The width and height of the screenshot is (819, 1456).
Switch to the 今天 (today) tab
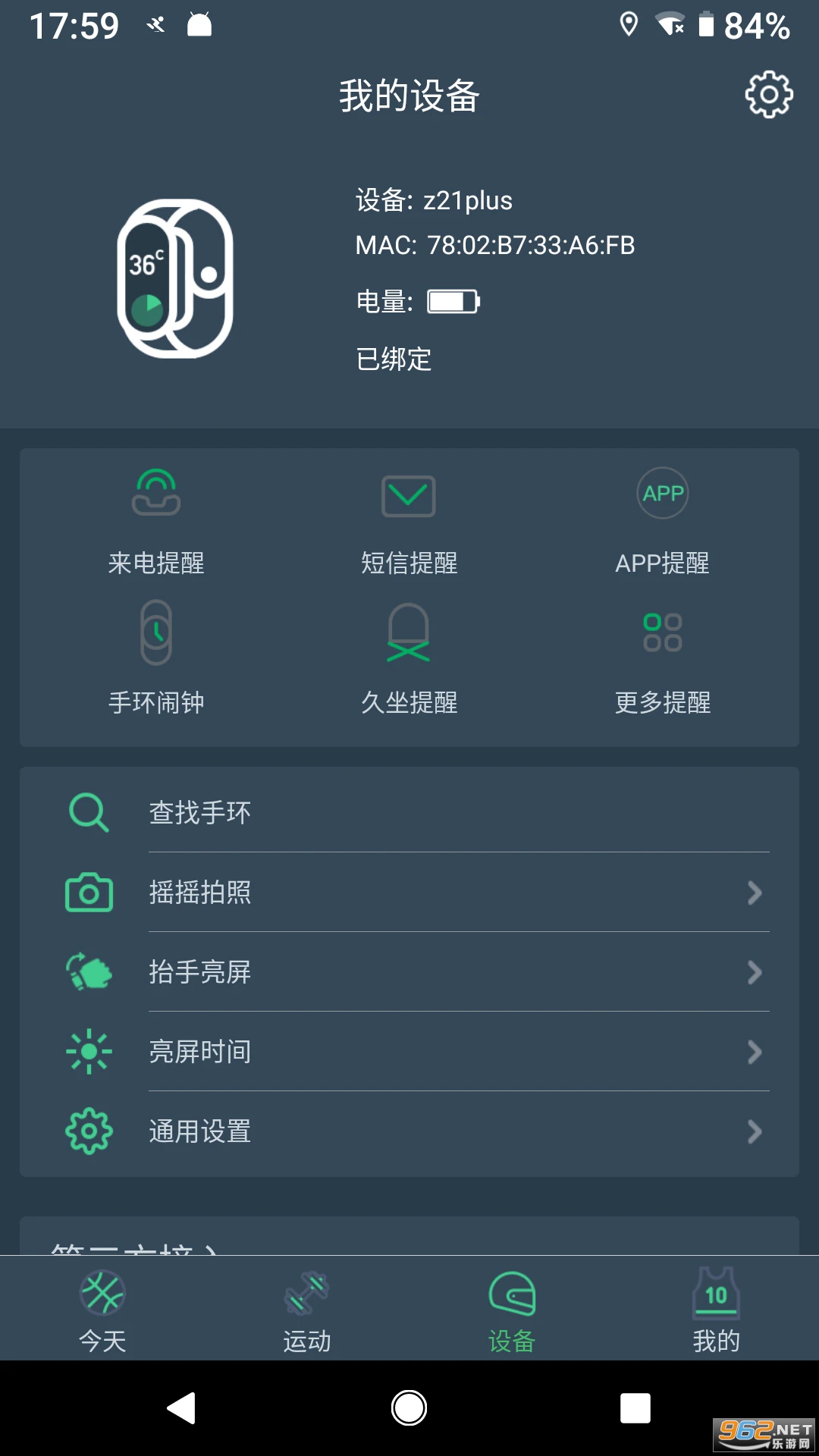coord(102,1308)
